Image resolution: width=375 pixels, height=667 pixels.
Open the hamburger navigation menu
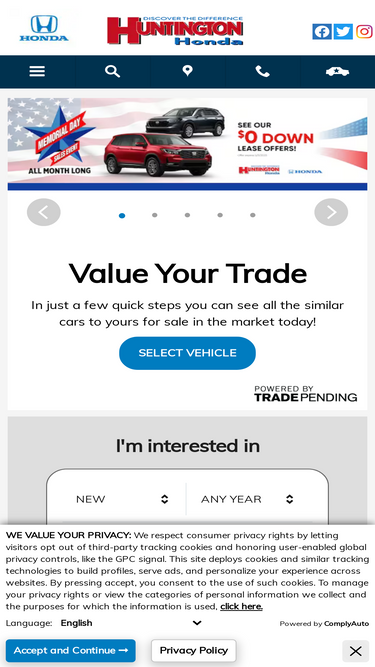[37, 71]
